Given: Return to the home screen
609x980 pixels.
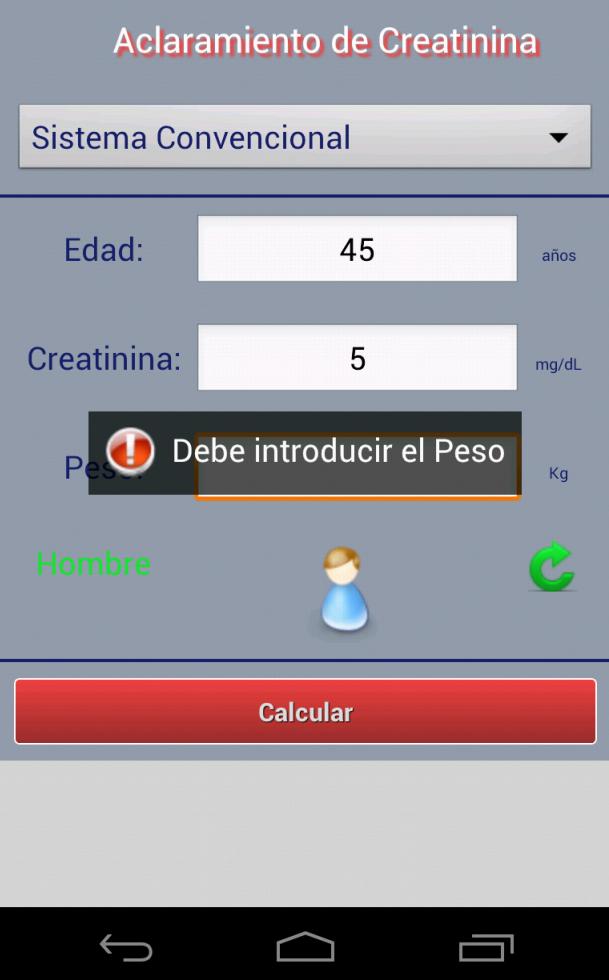Looking at the screenshot, I should pyautogui.click(x=305, y=946).
